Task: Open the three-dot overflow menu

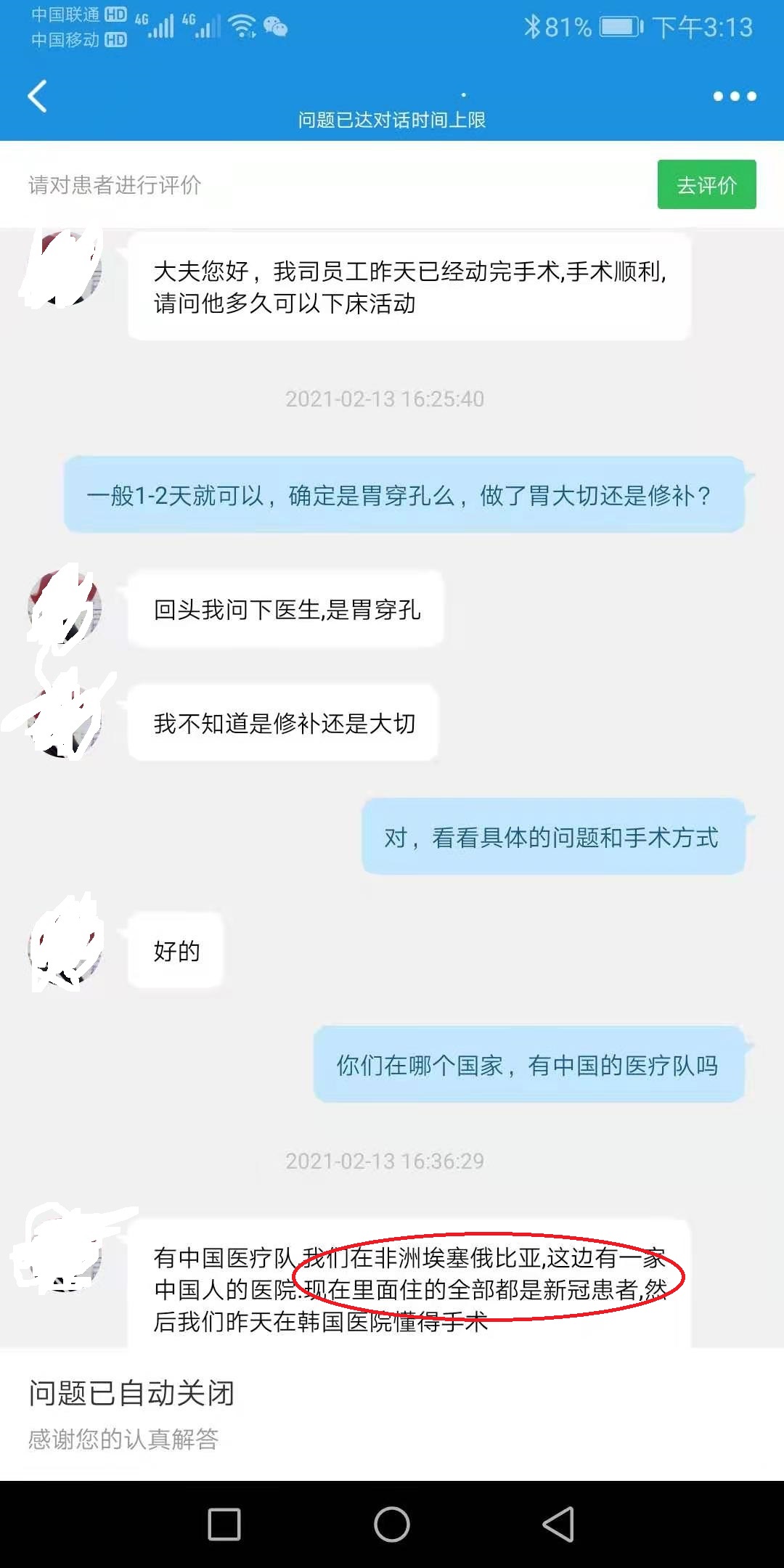Action: 734,96
